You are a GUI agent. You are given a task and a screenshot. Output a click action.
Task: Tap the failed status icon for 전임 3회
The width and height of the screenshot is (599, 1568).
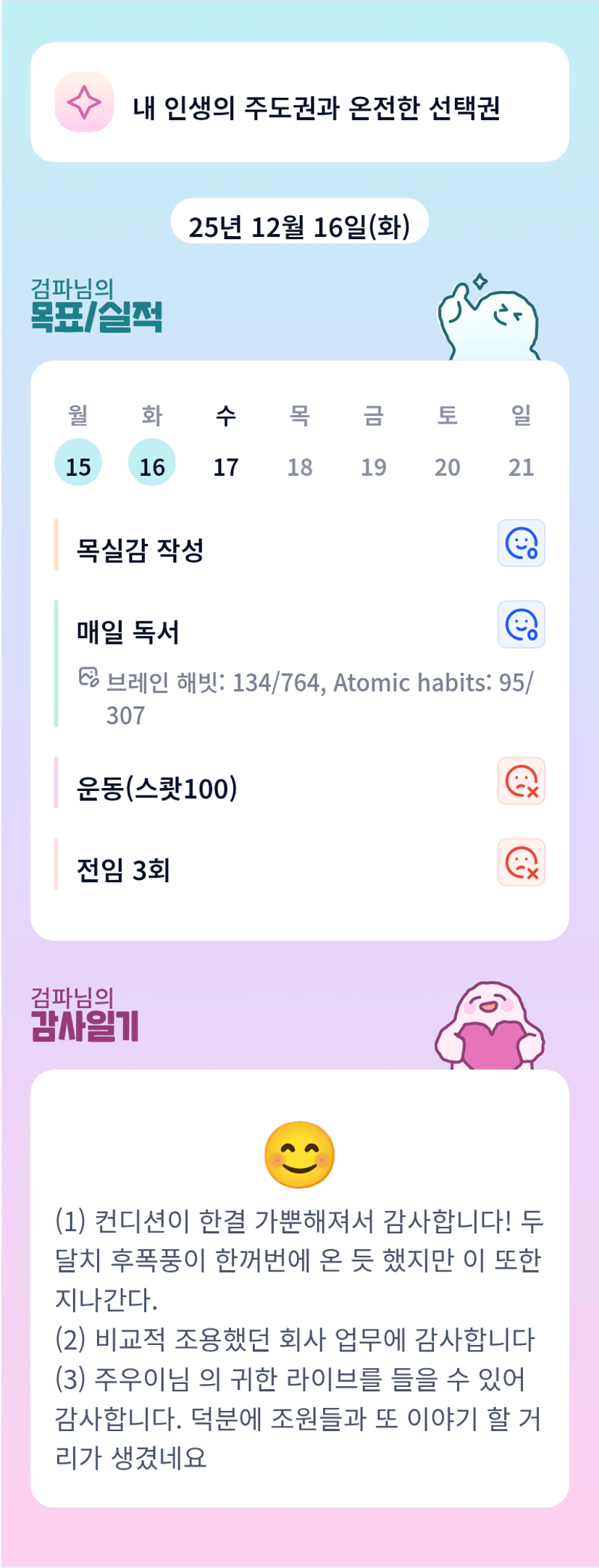(521, 863)
